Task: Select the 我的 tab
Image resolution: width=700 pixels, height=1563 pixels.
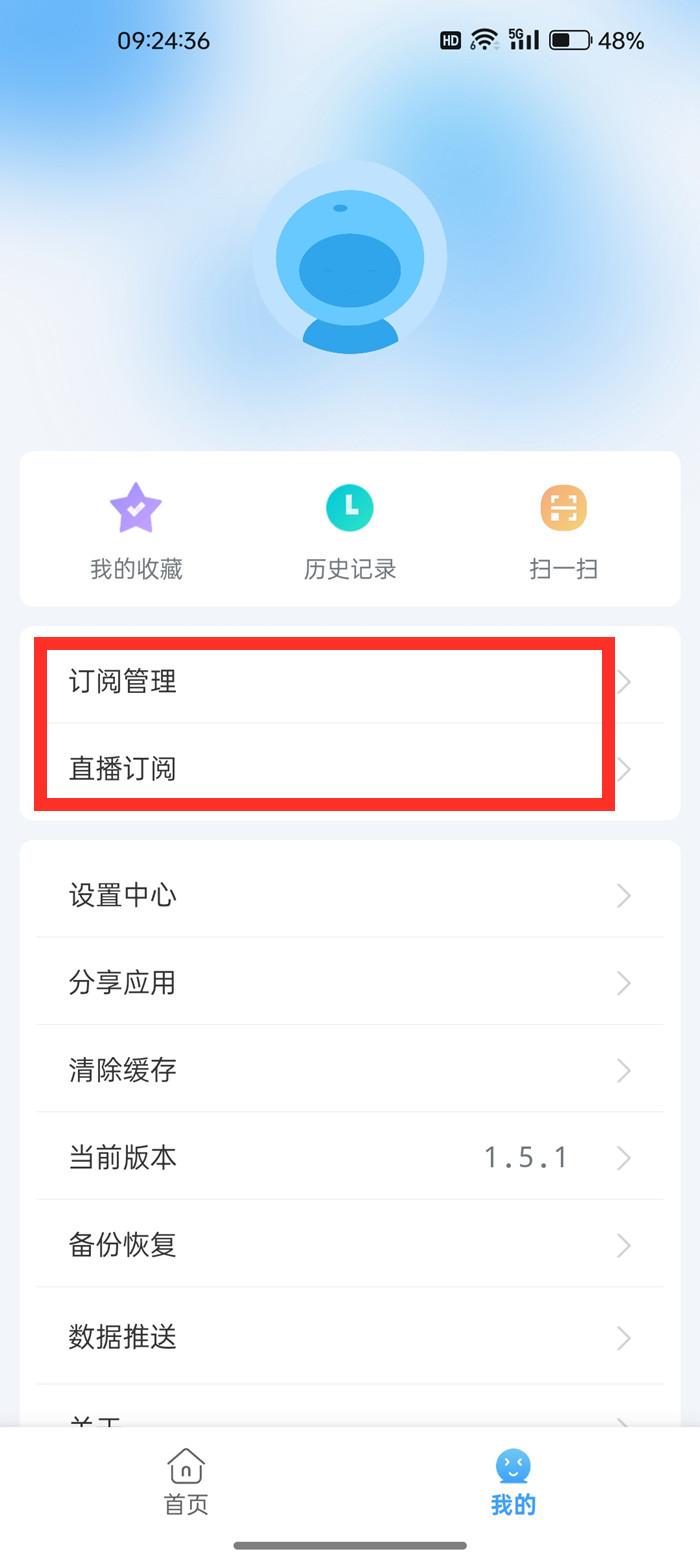Action: [513, 1481]
